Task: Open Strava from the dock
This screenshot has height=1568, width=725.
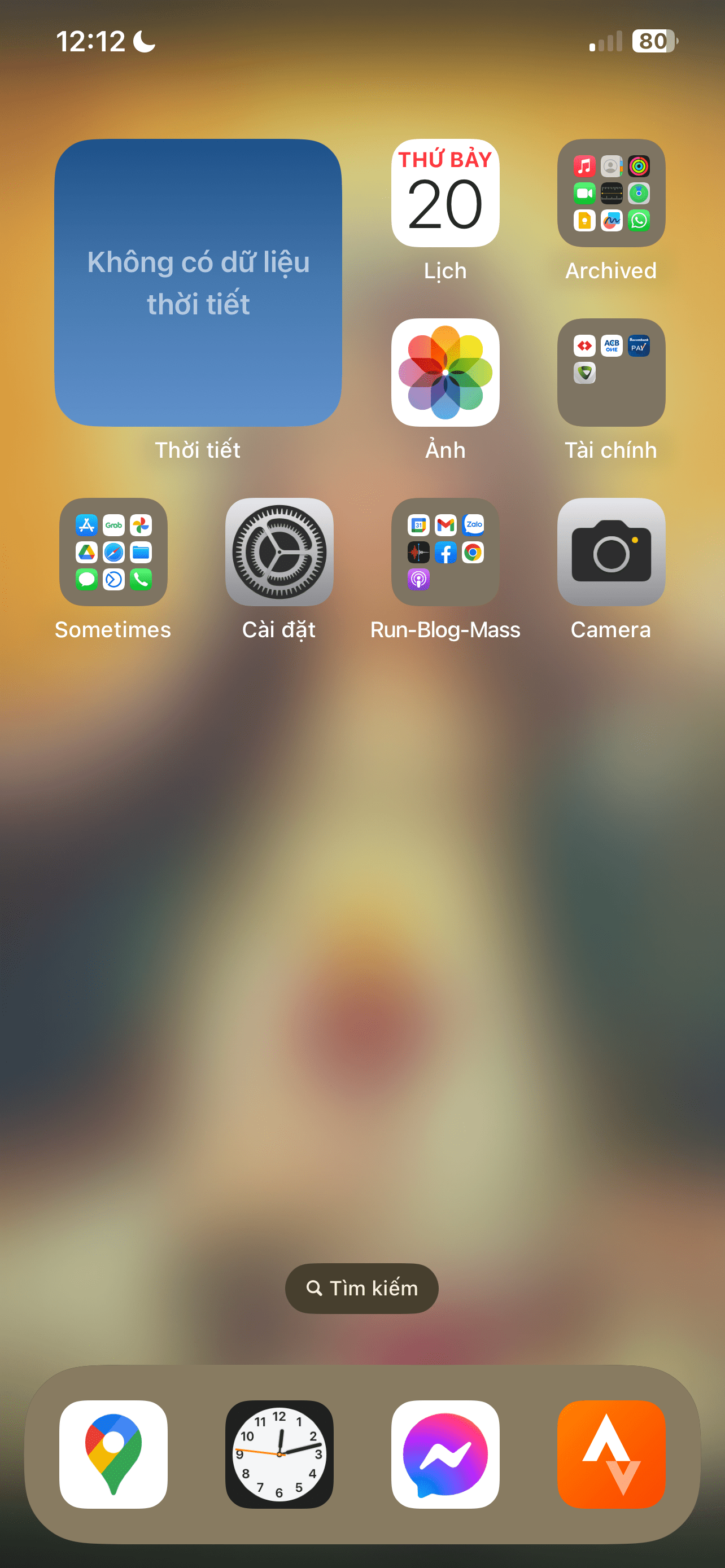Action: [610, 1454]
